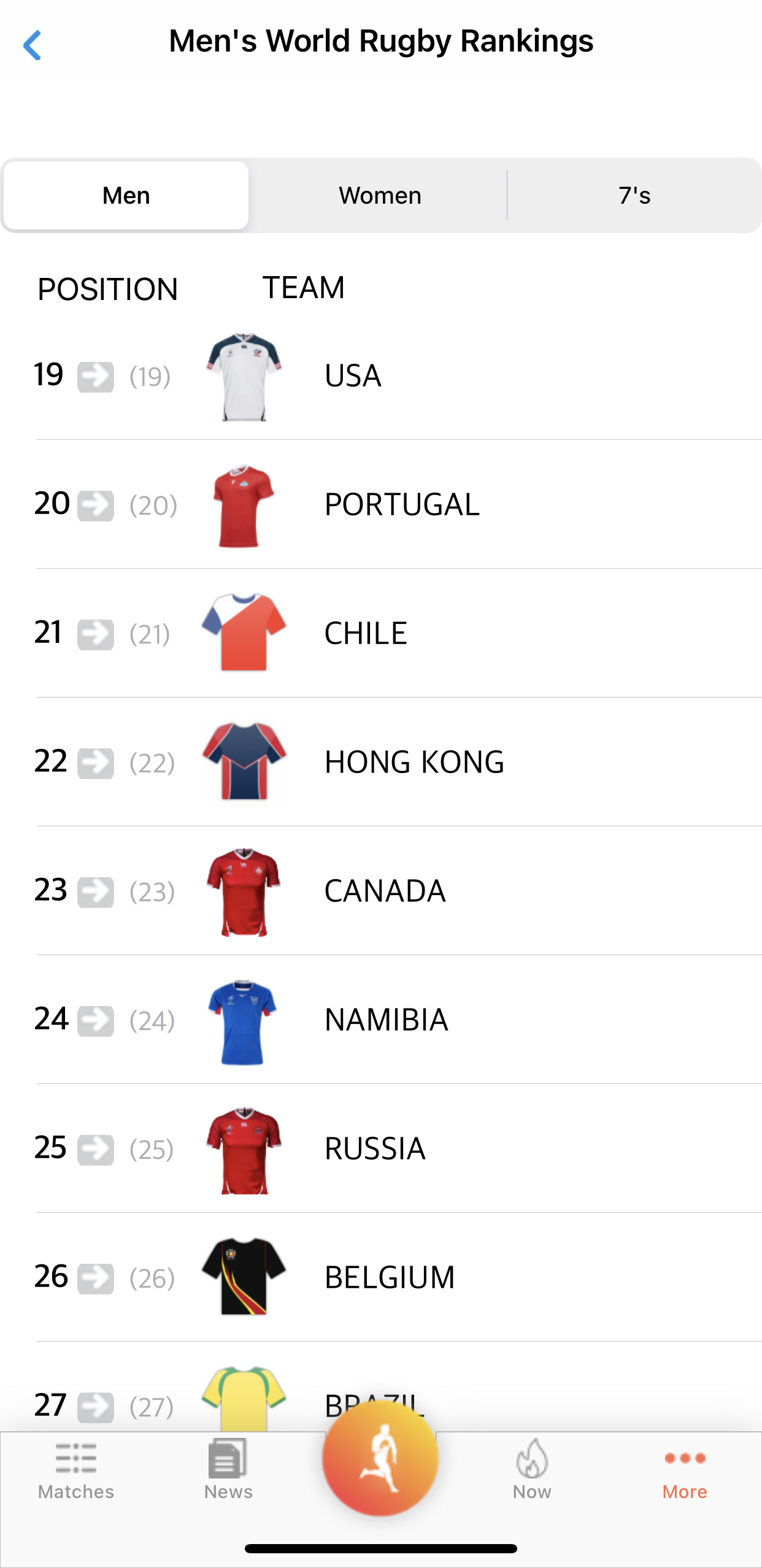Open the USA team row

(x=380, y=376)
